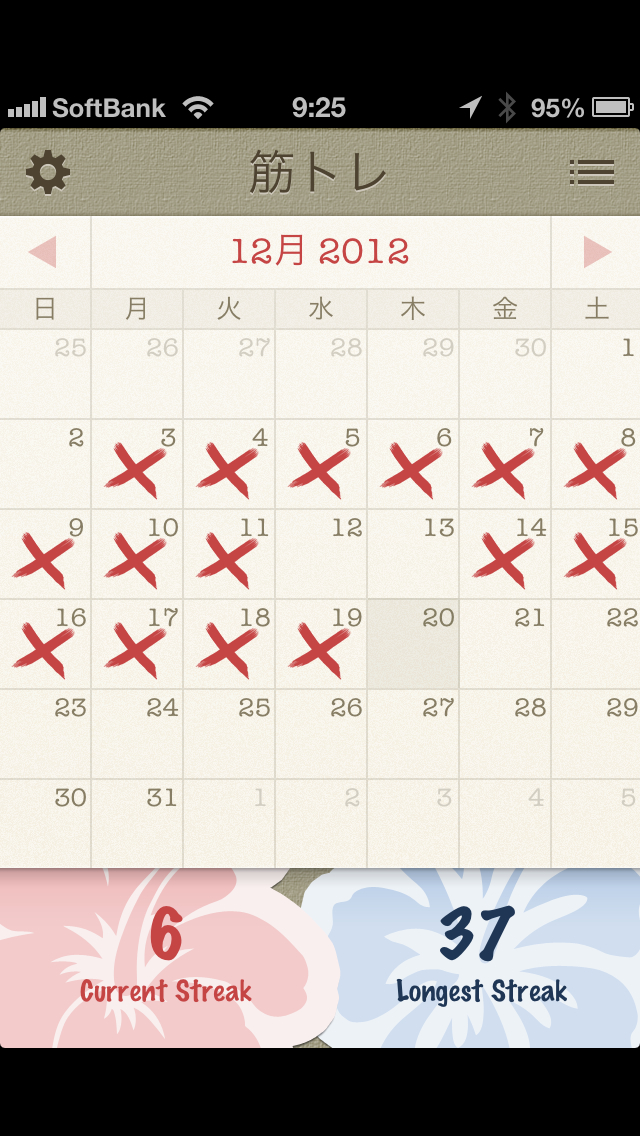
Task: Go to the previous month
Action: click(x=43, y=252)
